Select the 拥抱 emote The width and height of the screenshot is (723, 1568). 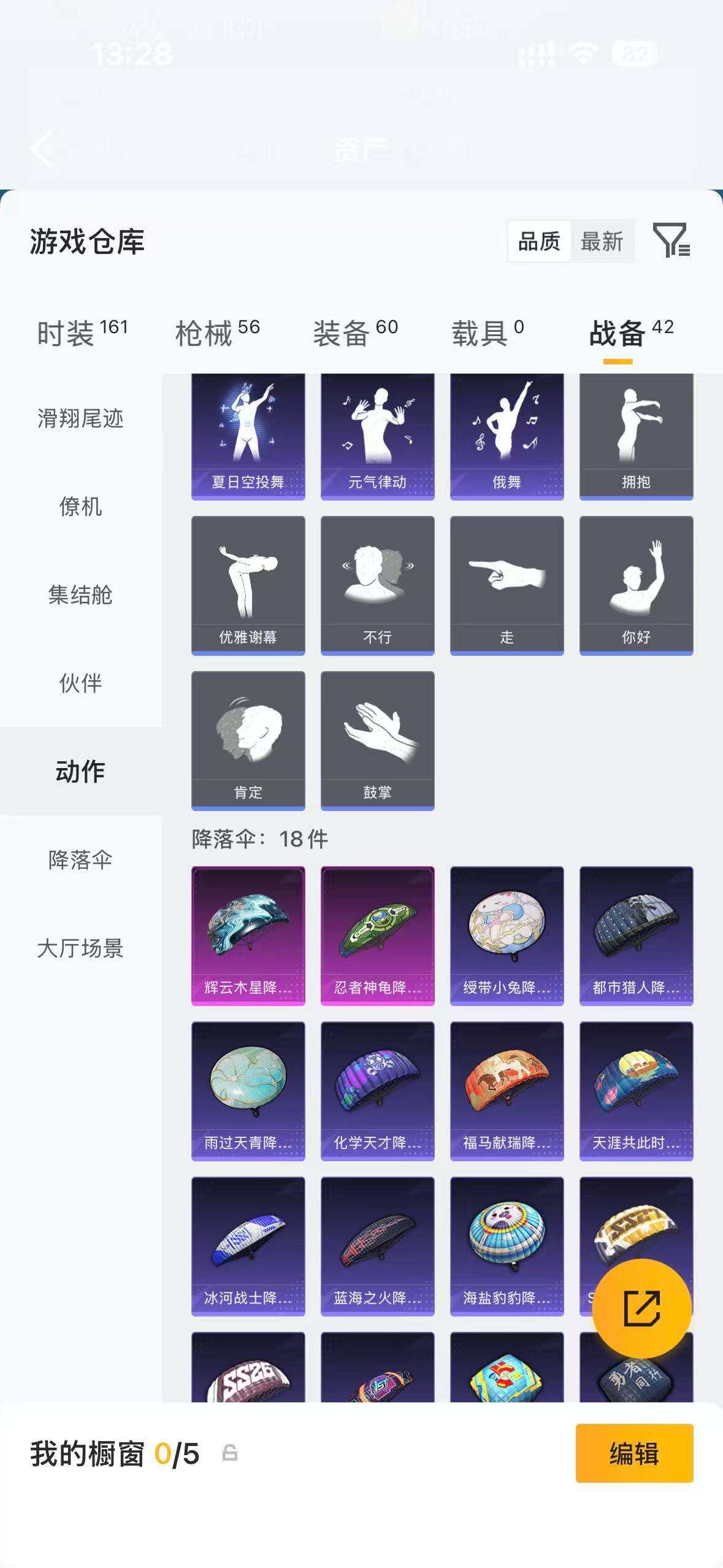pos(635,437)
